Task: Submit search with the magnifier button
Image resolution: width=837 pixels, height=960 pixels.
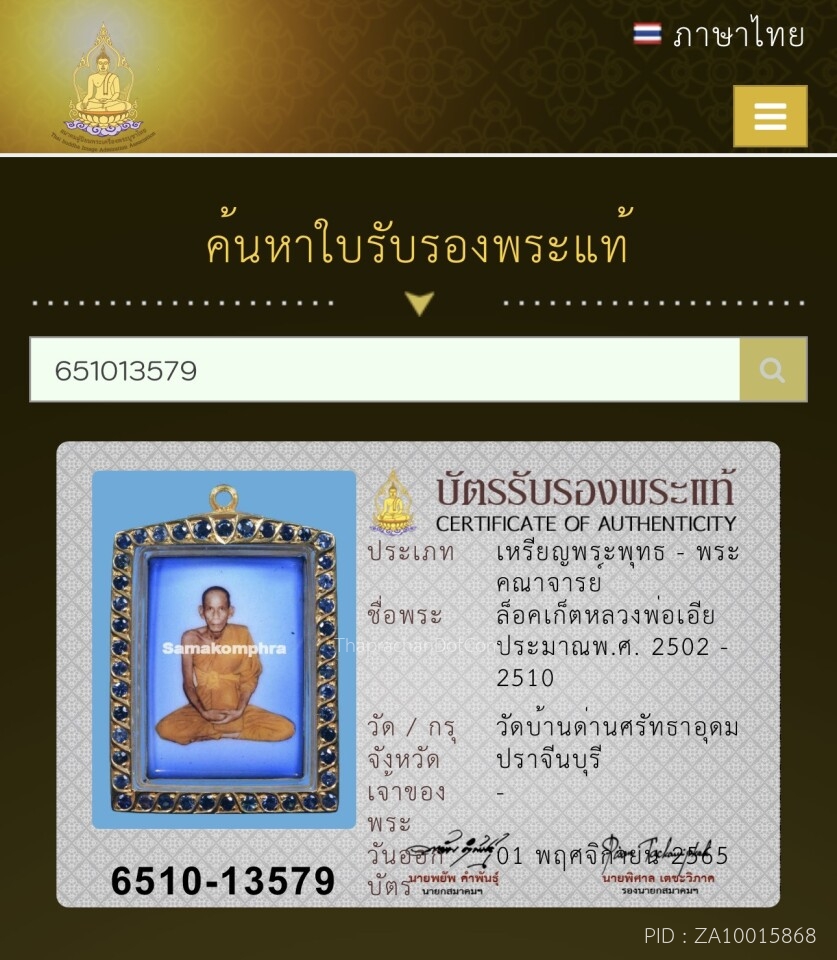Action: tap(772, 370)
